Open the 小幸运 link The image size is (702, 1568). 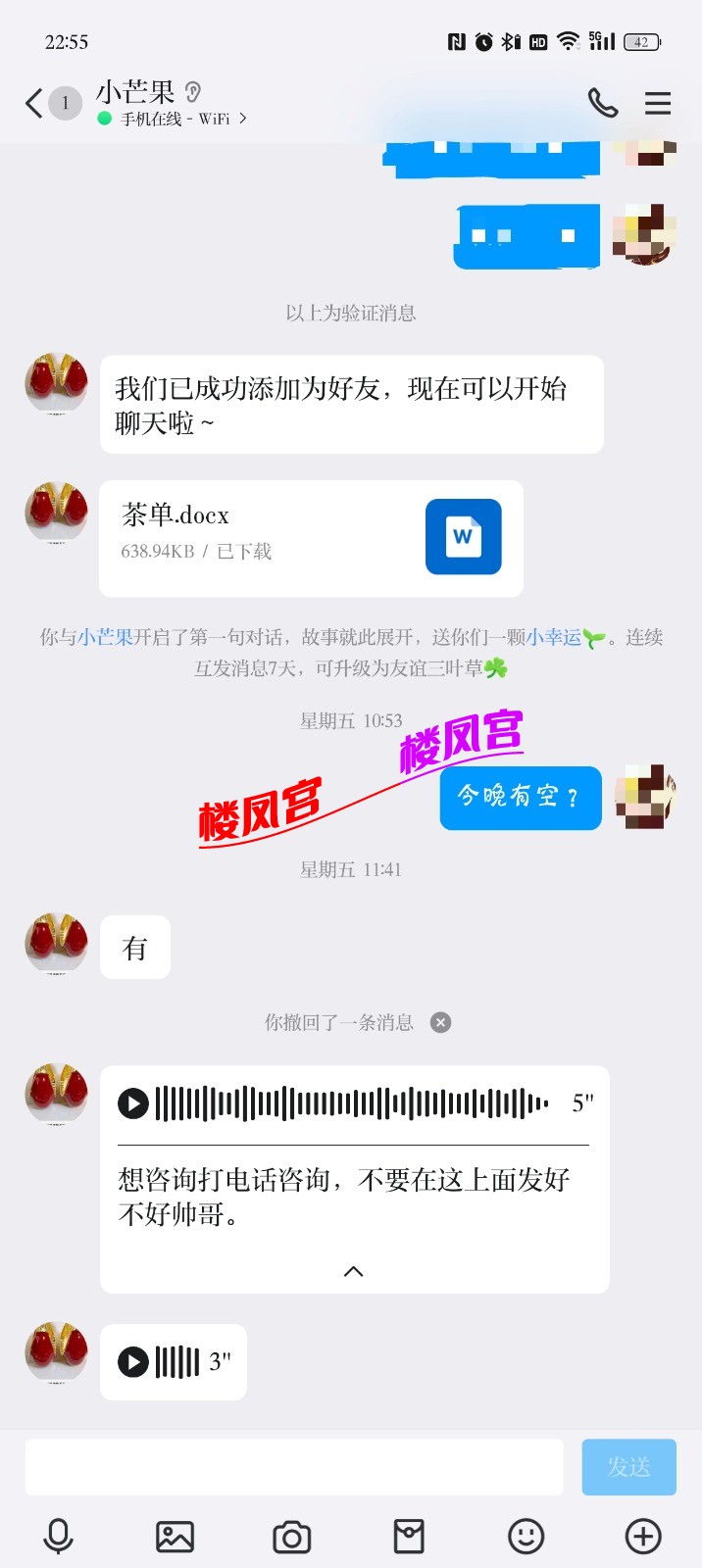[554, 637]
